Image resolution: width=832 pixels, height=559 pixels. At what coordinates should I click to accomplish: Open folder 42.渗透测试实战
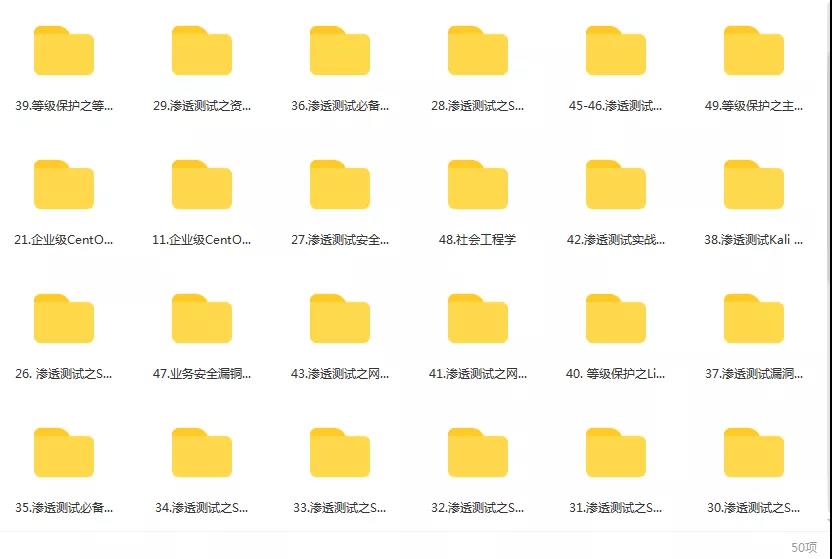click(616, 185)
